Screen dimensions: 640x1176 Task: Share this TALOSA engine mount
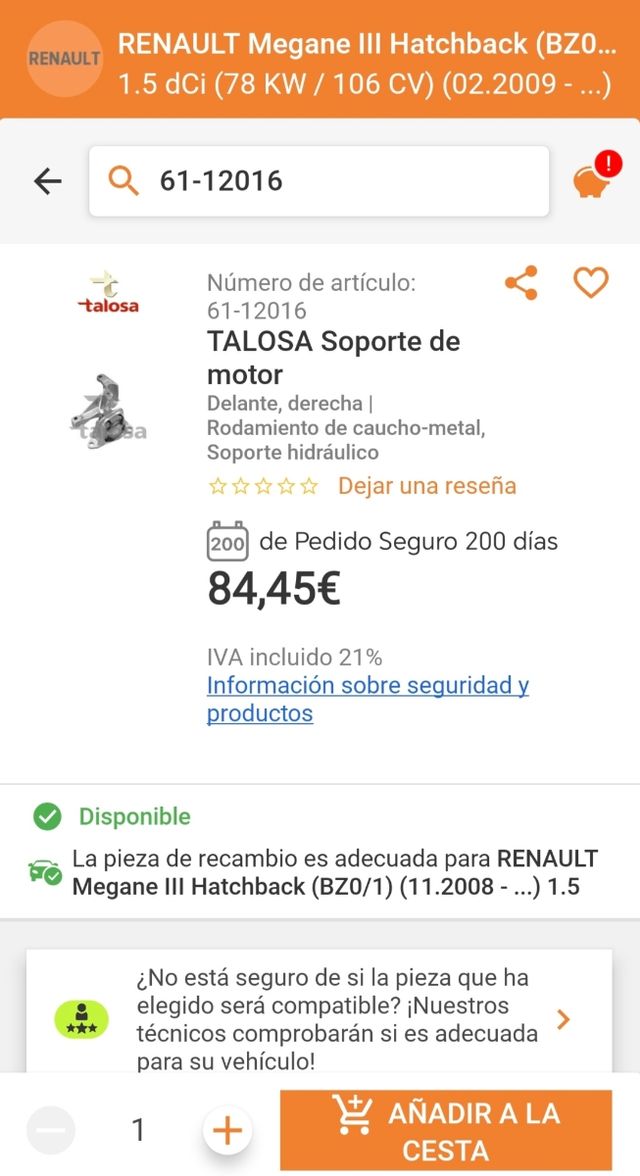[521, 283]
